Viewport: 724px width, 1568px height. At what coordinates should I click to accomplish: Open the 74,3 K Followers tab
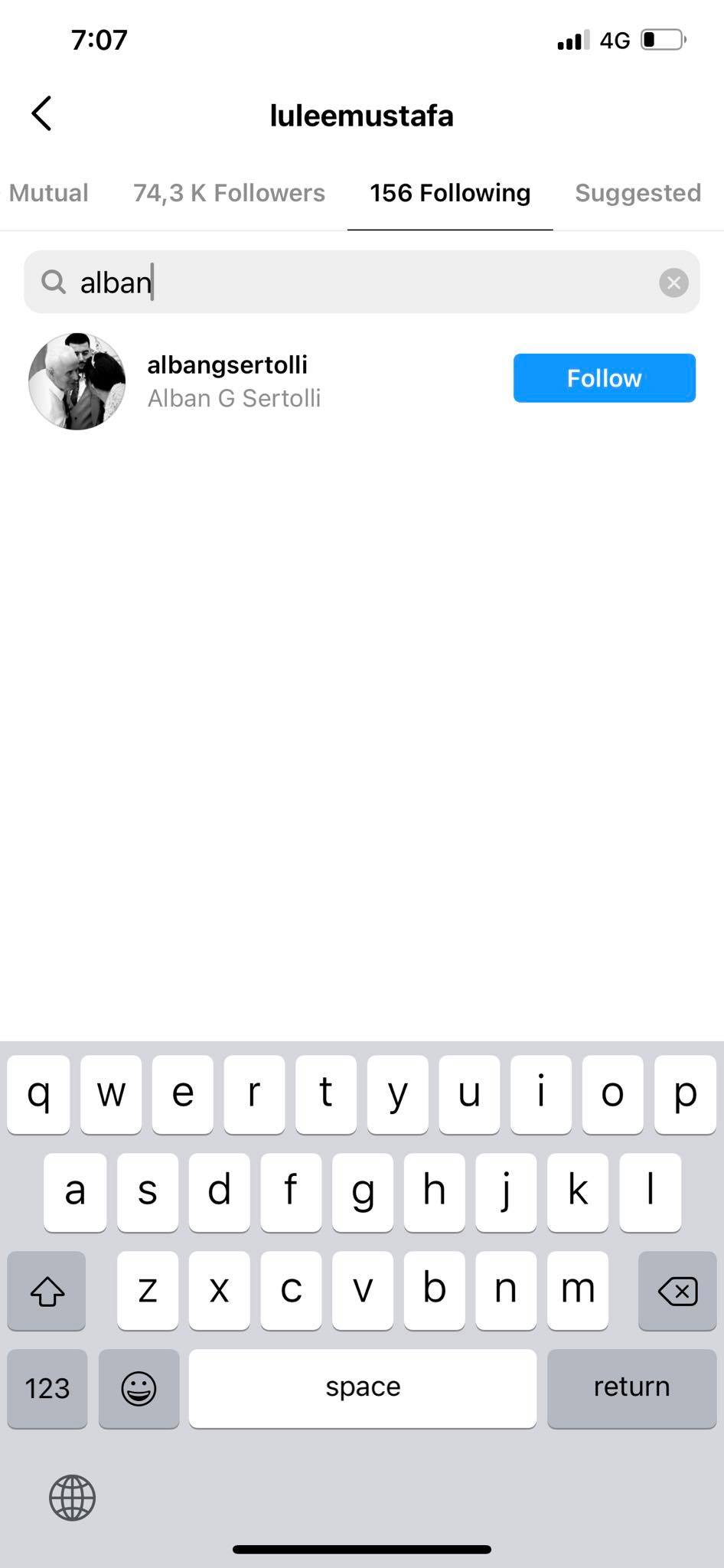[229, 193]
